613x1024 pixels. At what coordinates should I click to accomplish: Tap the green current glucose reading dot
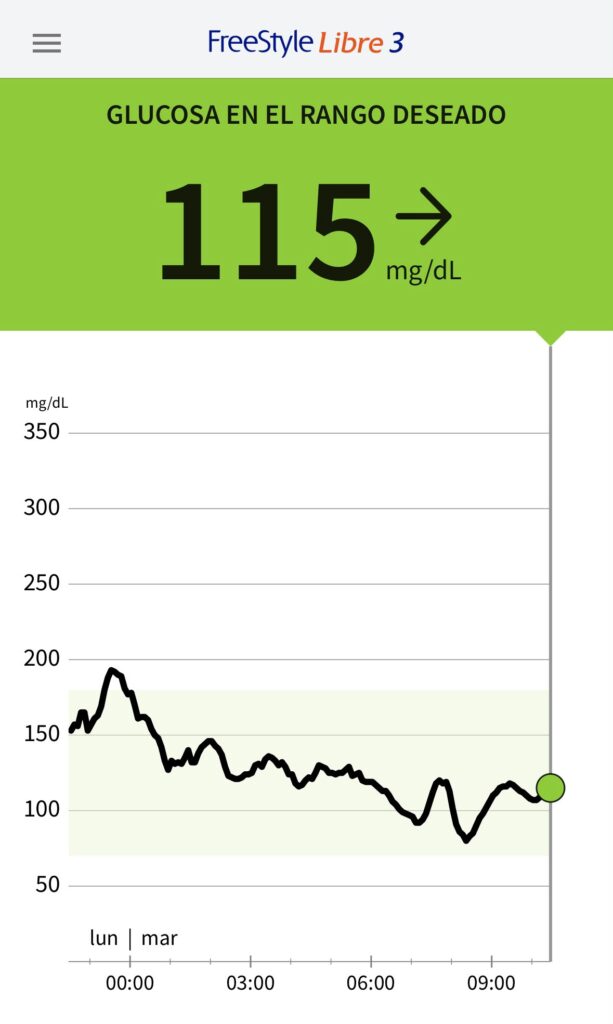(550, 788)
